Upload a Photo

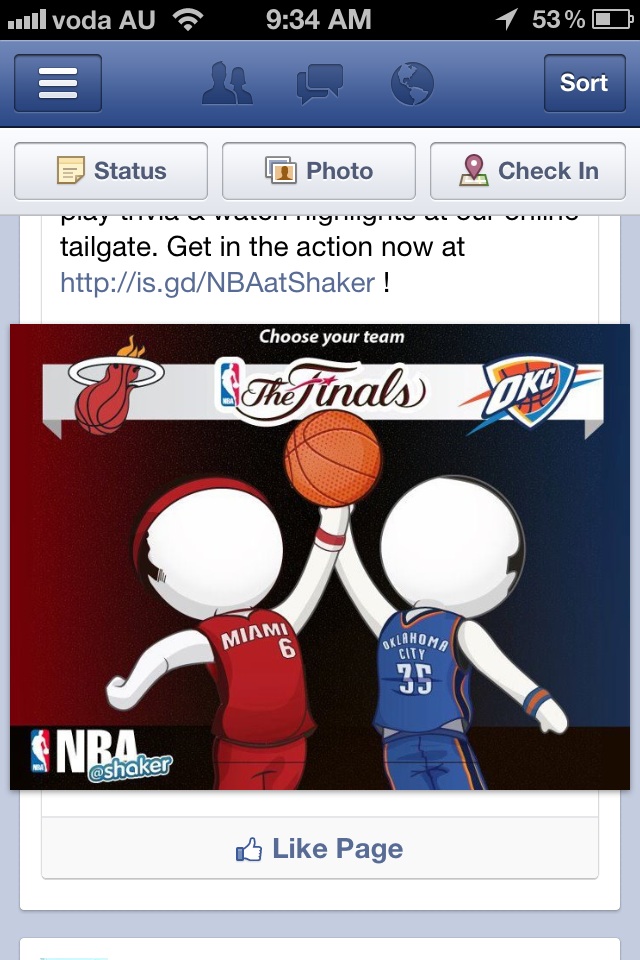(319, 171)
